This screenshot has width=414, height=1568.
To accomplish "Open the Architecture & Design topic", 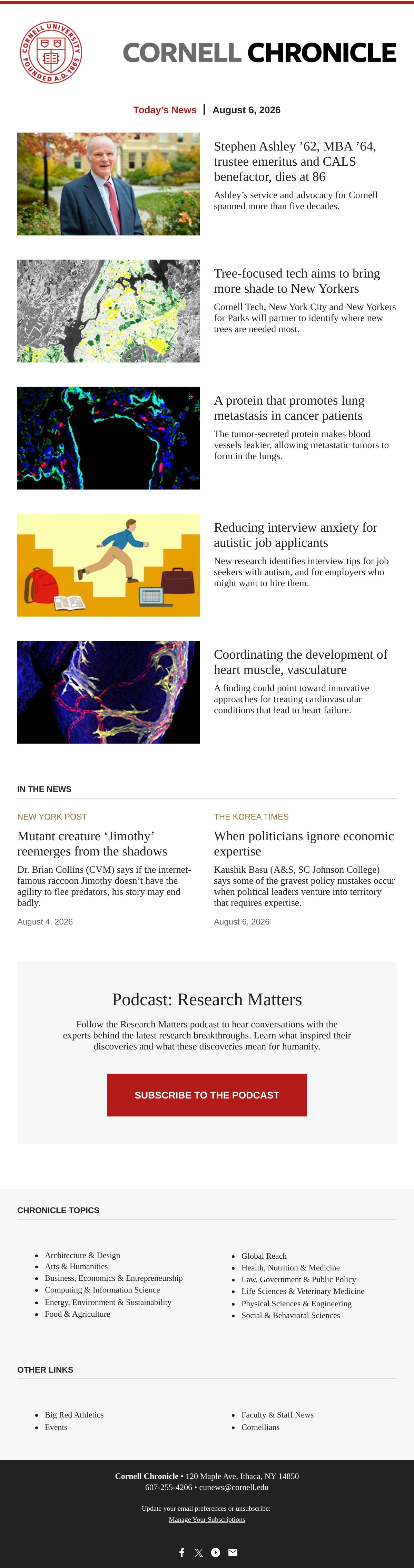I will pos(82,1255).
